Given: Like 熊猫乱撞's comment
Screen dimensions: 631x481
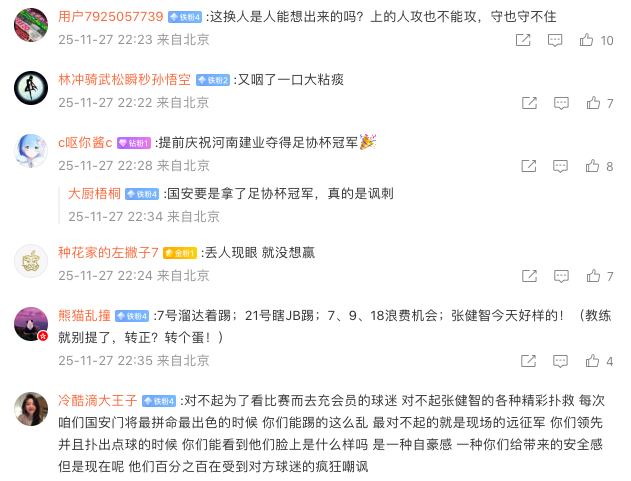Looking at the screenshot, I should [x=593, y=361].
